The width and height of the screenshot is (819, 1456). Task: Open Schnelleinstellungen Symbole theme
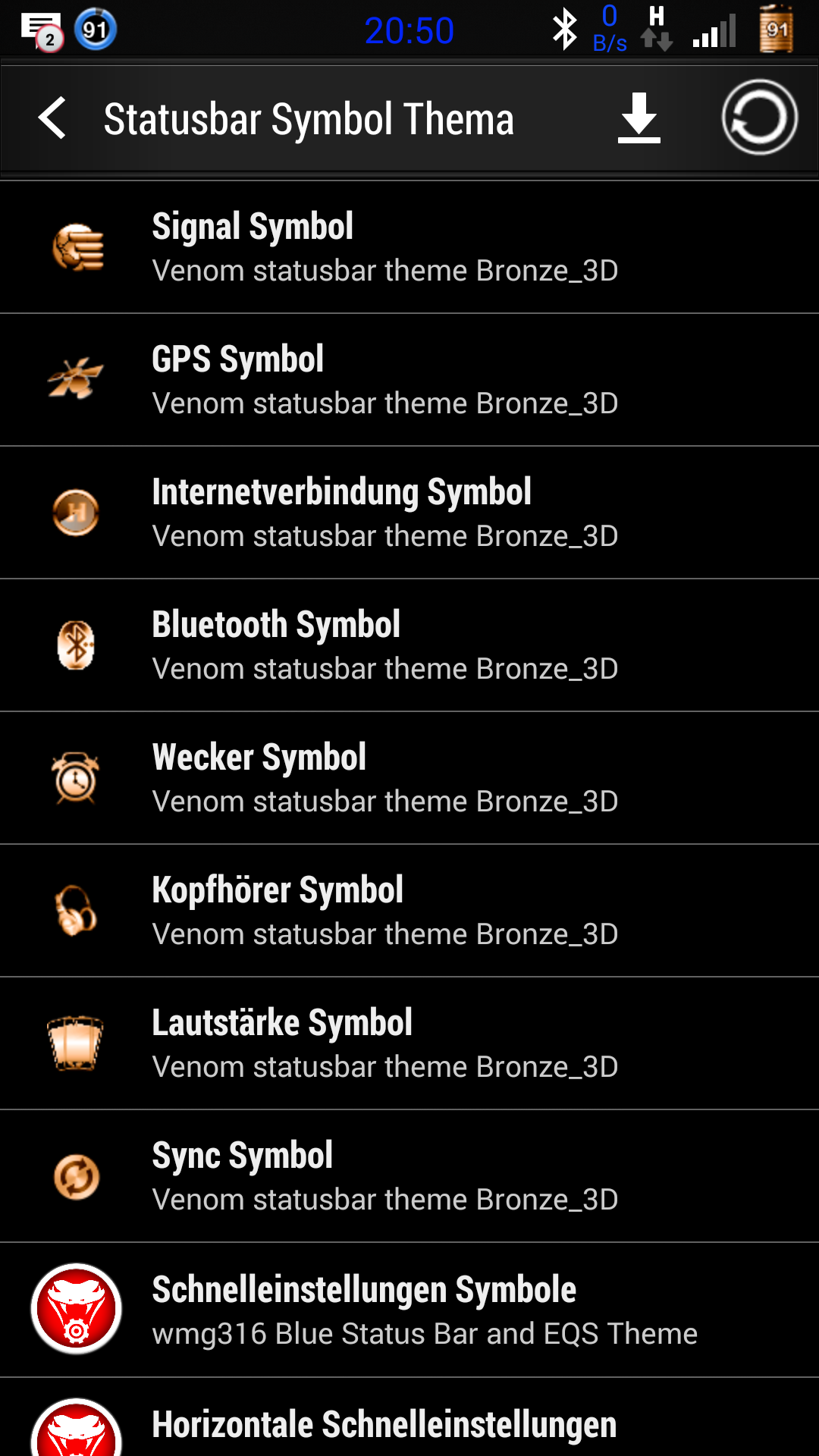point(409,1310)
